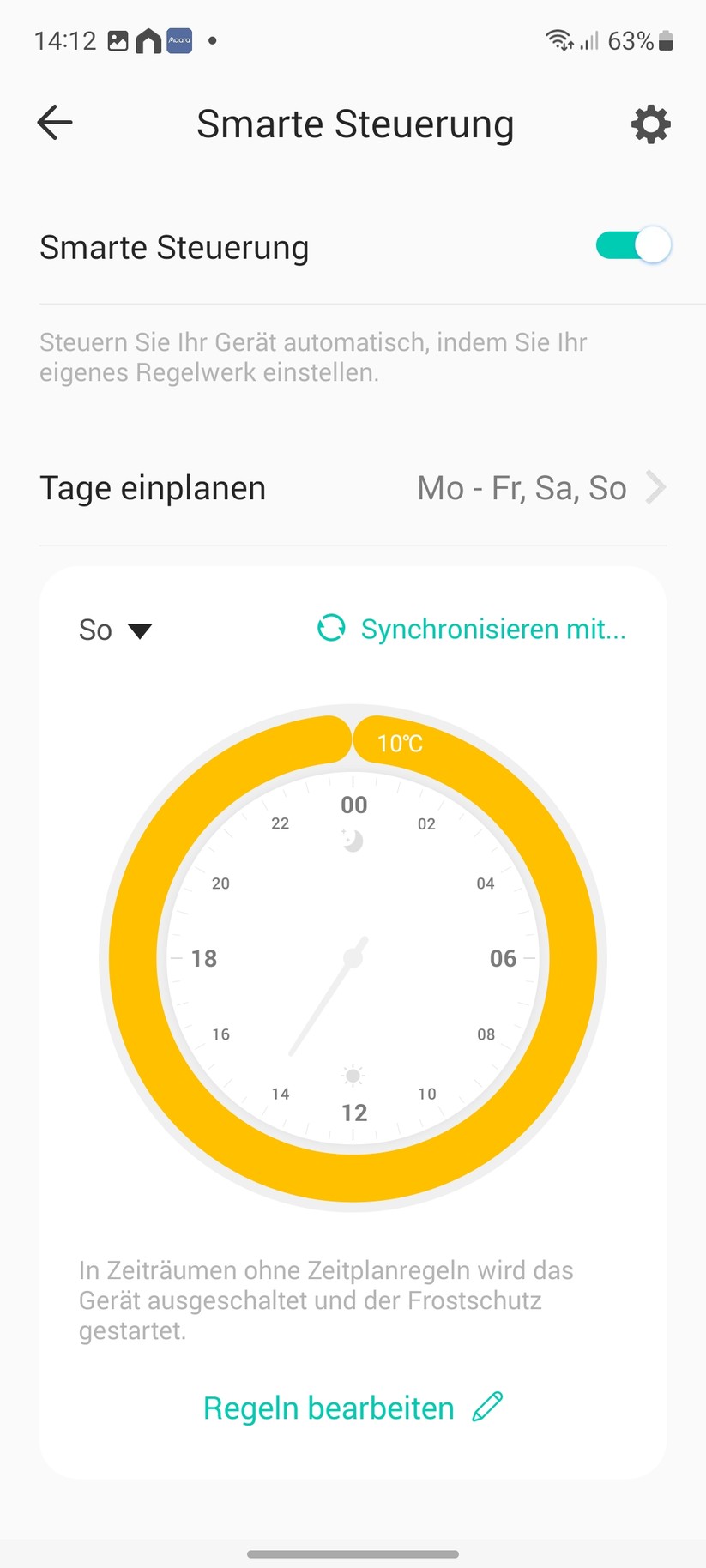Open Regeln bearbeiten
The image size is (706, 1568).
tap(329, 1407)
